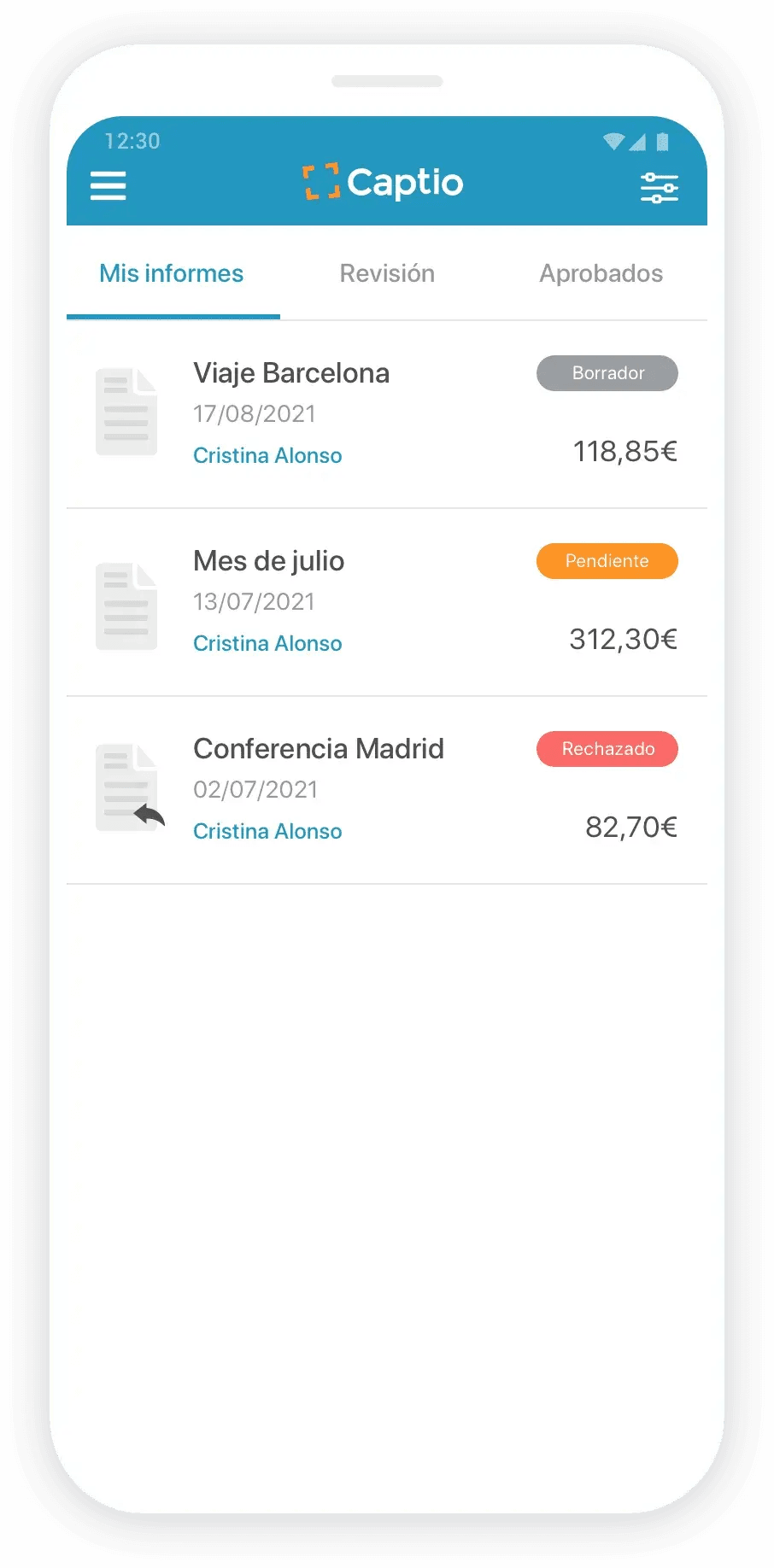The image size is (774, 1568).
Task: Open the Viaje Barcelona report
Action: [291, 373]
